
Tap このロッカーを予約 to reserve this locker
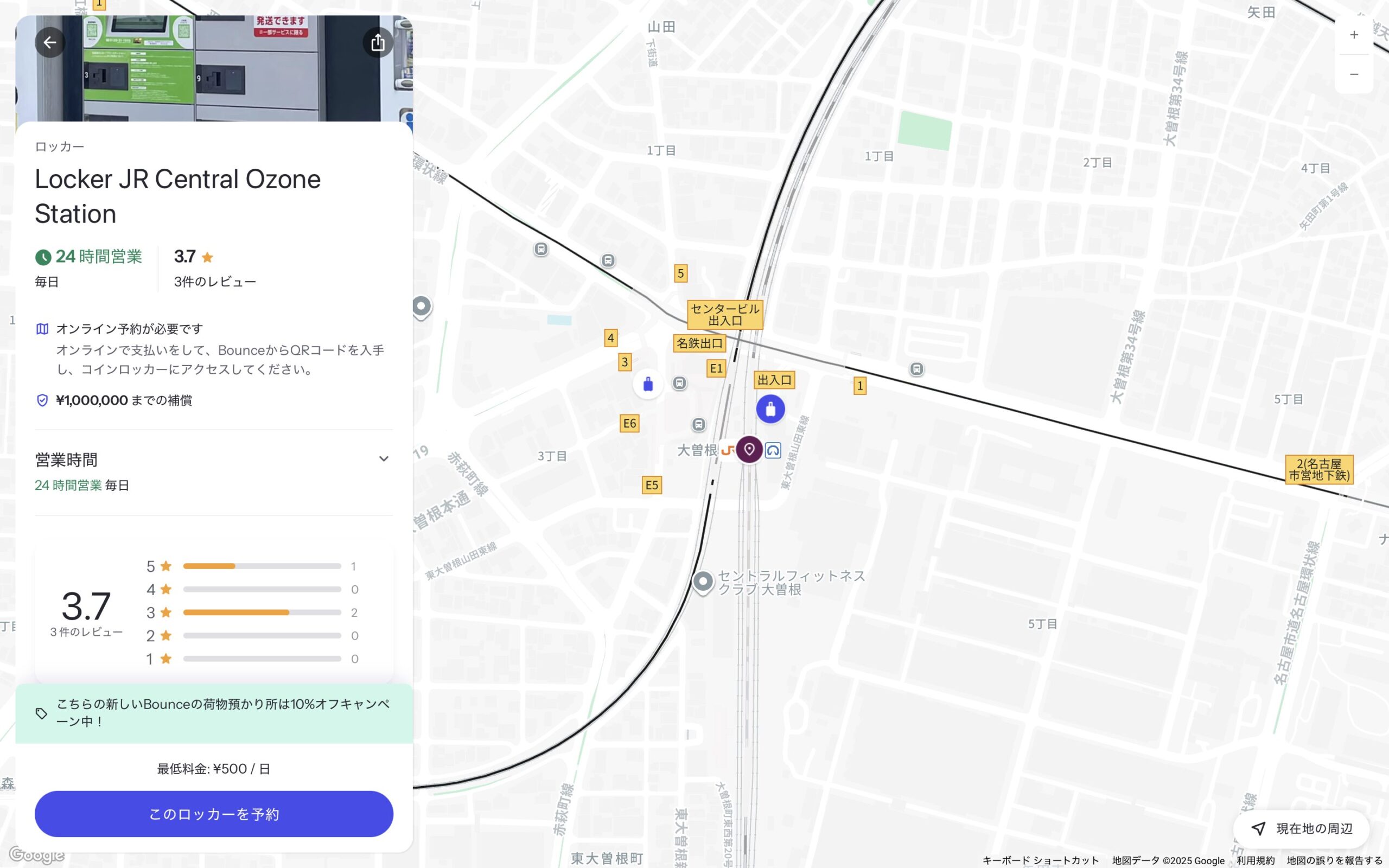[214, 813]
